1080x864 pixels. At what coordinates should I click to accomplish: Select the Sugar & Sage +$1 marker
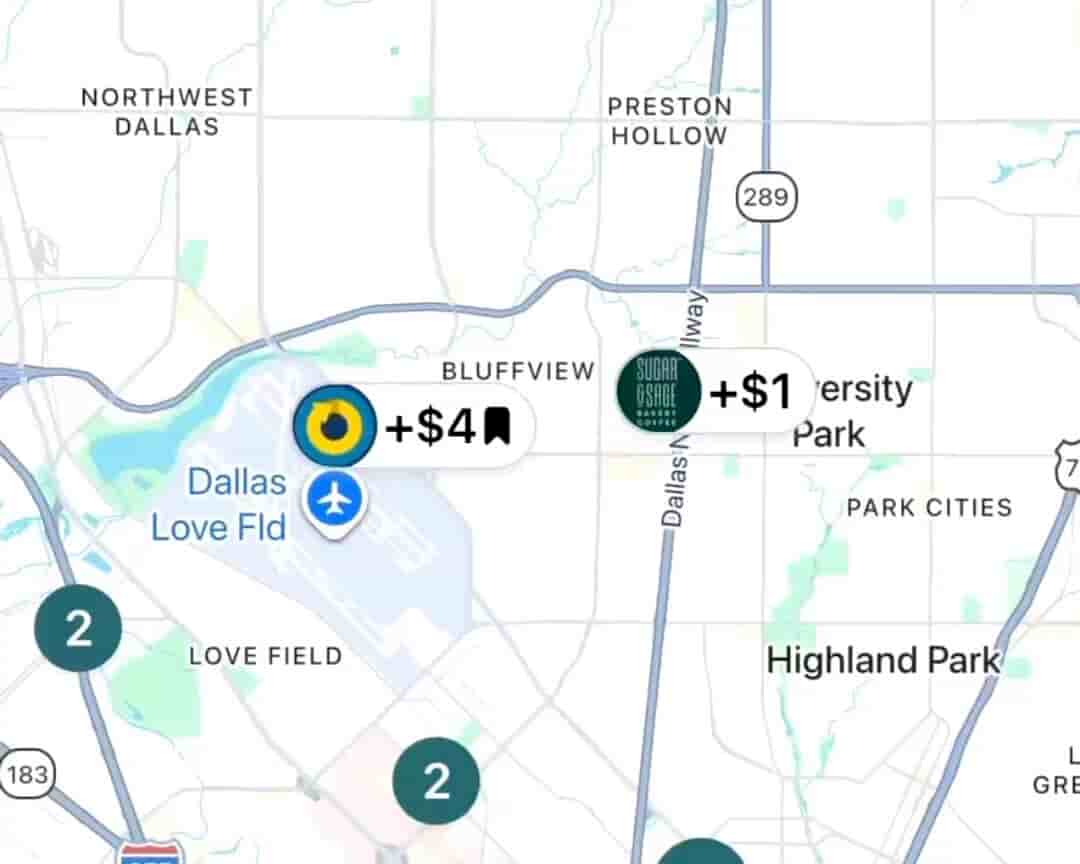tap(713, 392)
